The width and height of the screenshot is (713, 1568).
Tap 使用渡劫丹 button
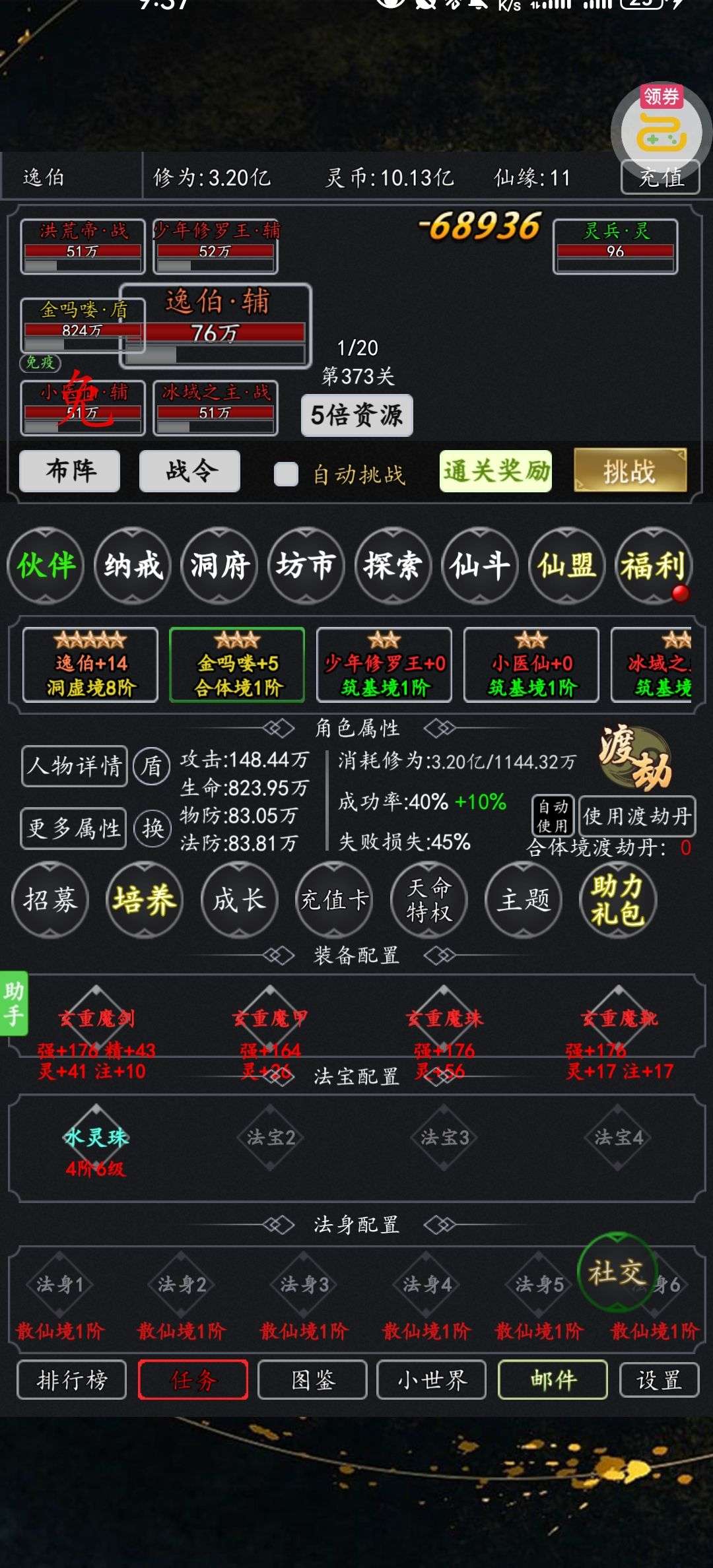(x=636, y=816)
